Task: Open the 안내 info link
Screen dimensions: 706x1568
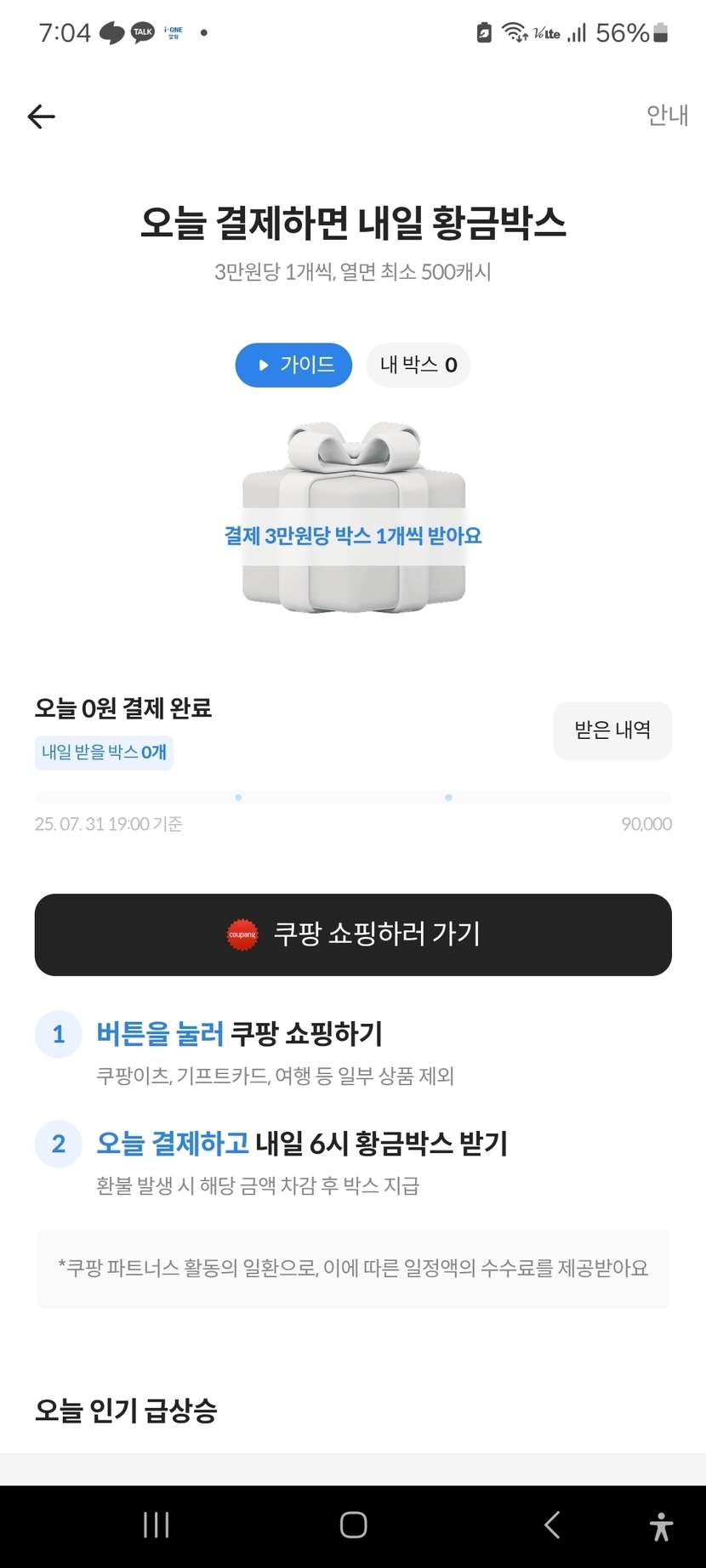Action: pos(667,115)
